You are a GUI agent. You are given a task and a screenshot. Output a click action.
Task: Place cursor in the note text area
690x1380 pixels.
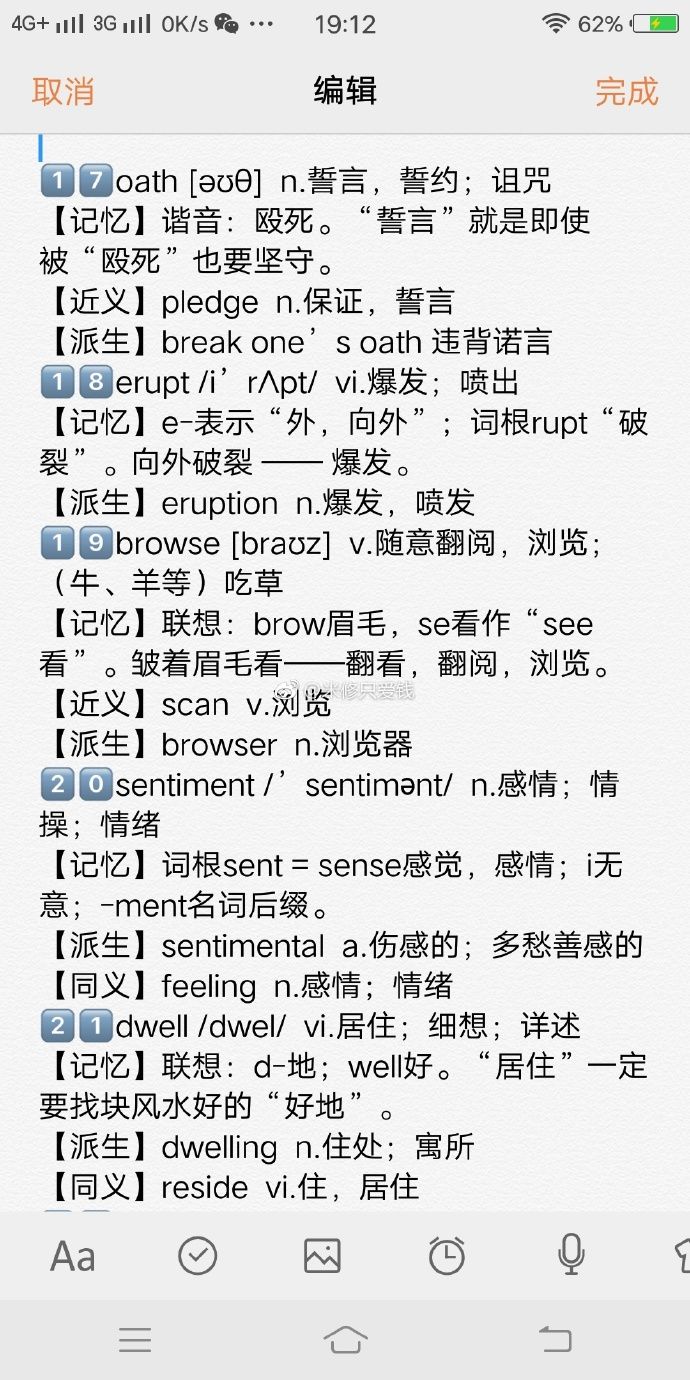point(345,660)
